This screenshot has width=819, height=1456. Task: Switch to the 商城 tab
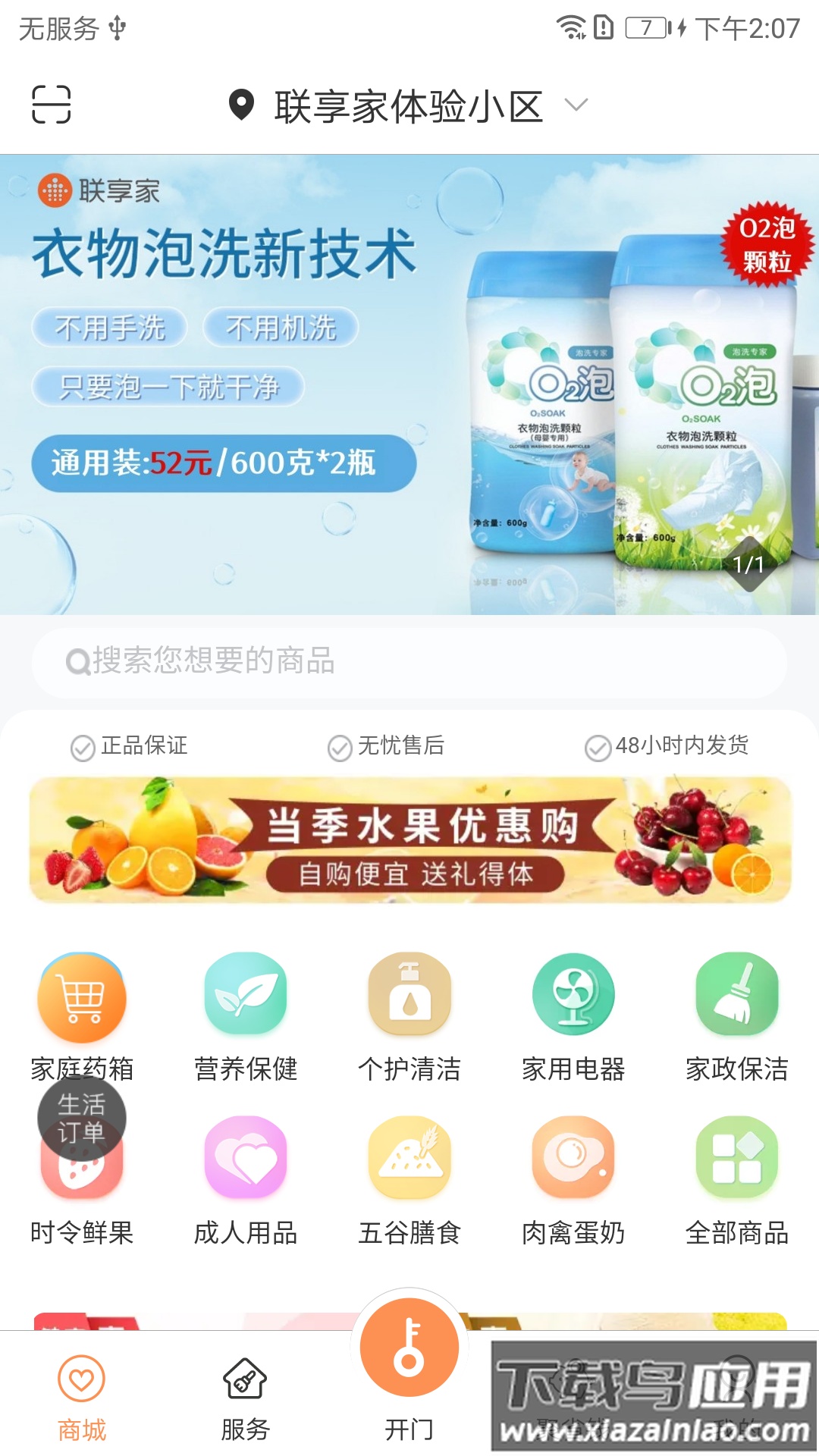(x=82, y=1398)
